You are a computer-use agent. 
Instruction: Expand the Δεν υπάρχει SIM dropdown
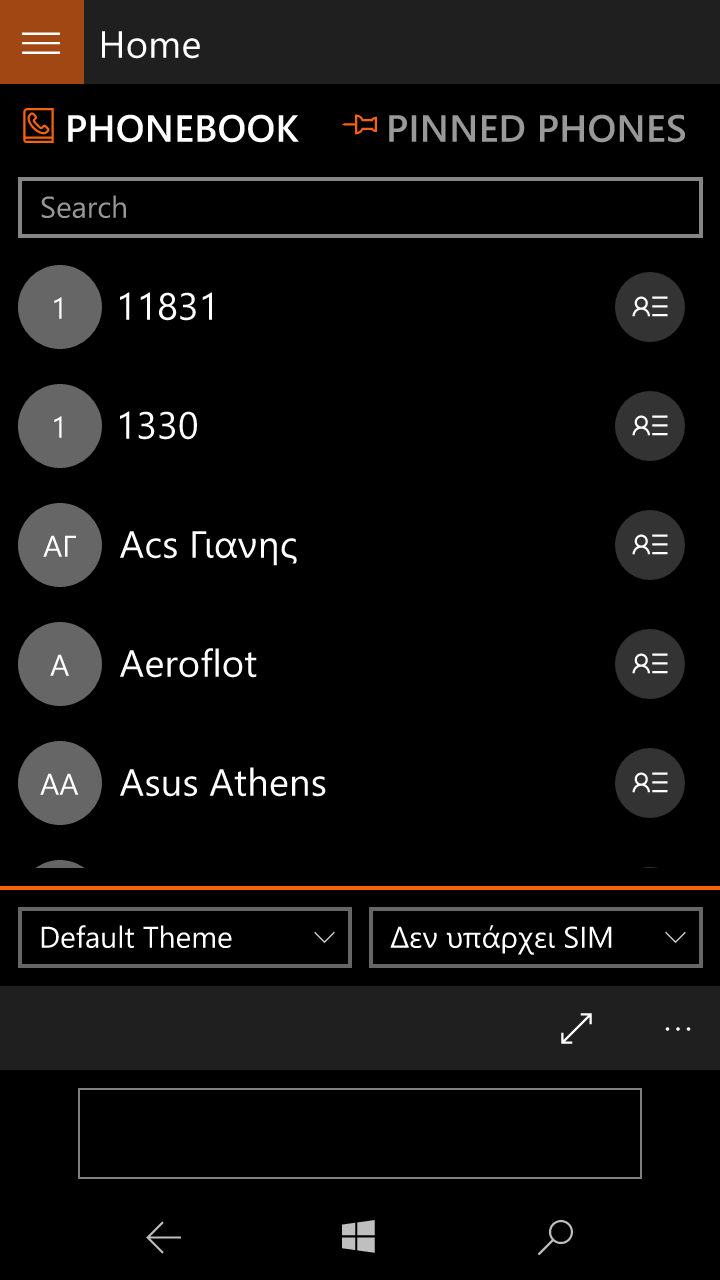point(536,937)
